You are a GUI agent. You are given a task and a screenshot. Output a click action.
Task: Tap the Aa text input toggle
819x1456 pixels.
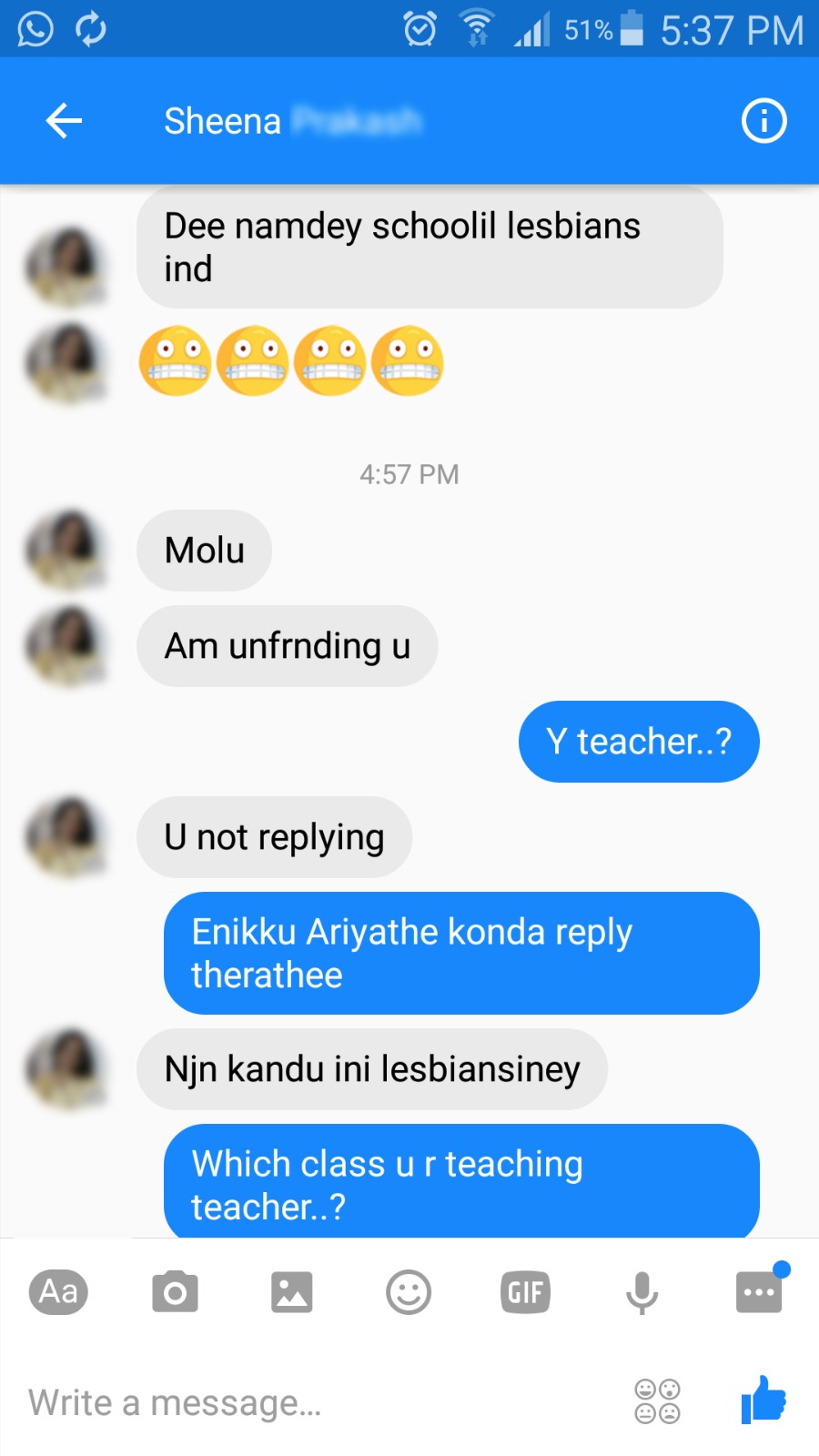[58, 1291]
